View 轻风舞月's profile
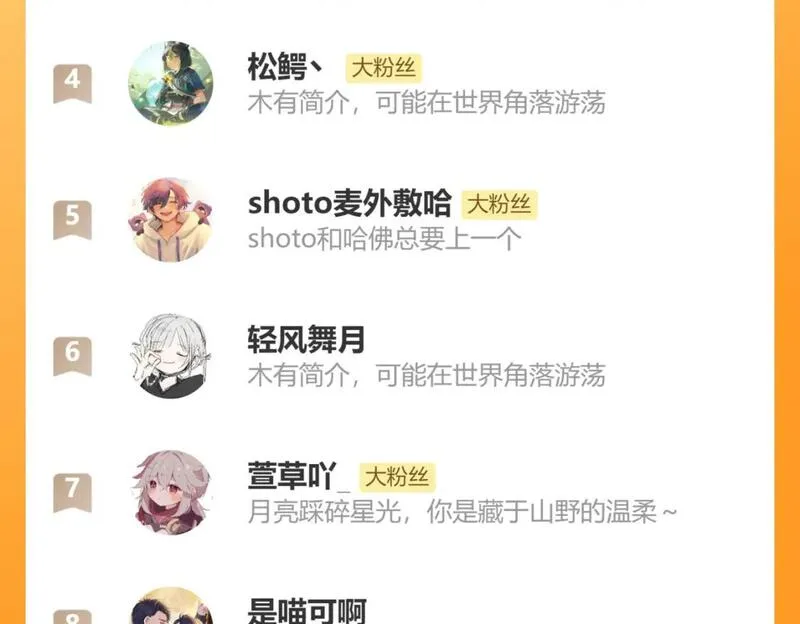The width and height of the screenshot is (800, 624). click(399, 356)
